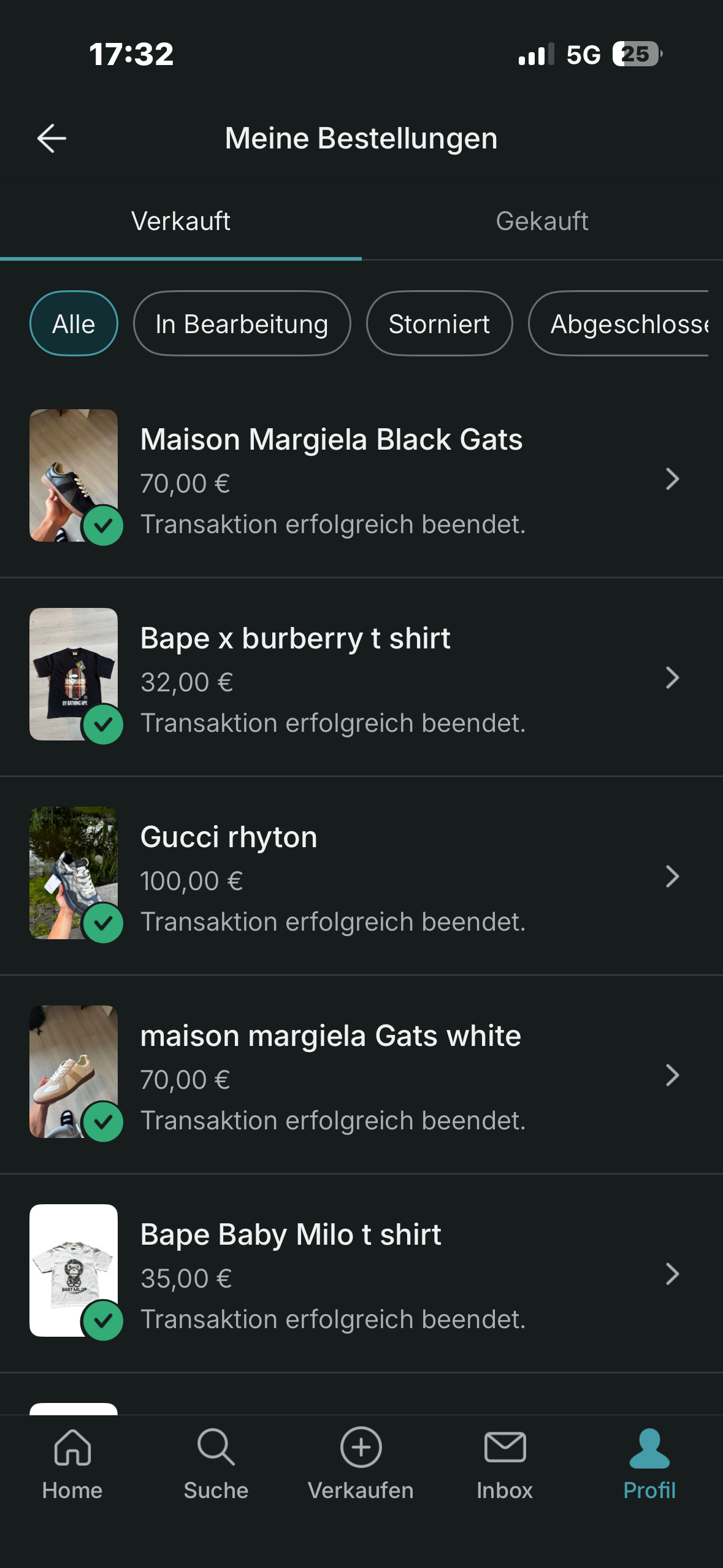Open the Gucci rhyton order details
The height and width of the screenshot is (1568, 723).
pos(361,876)
